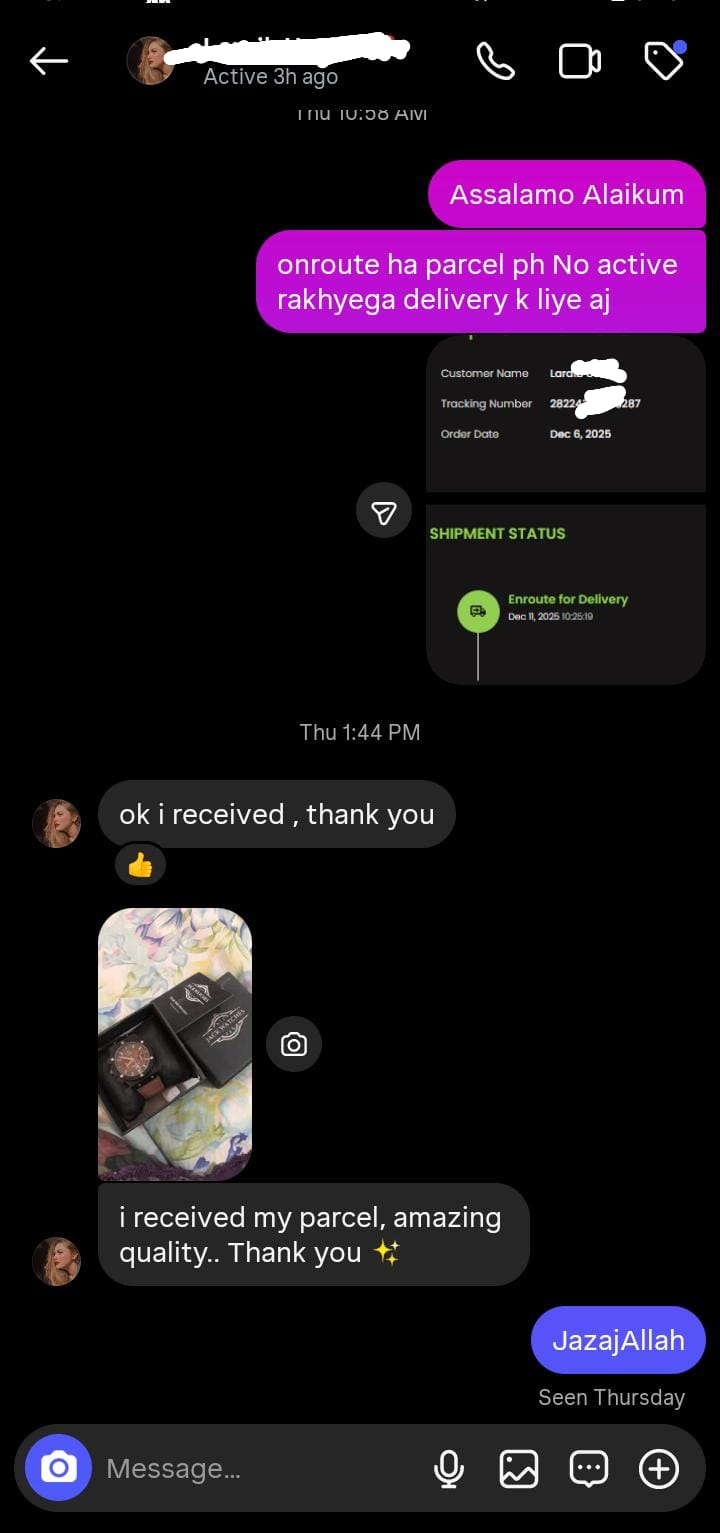Viewport: 720px width, 1533px height.
Task: Open the gallery to attach a photo
Action: (x=518, y=1468)
